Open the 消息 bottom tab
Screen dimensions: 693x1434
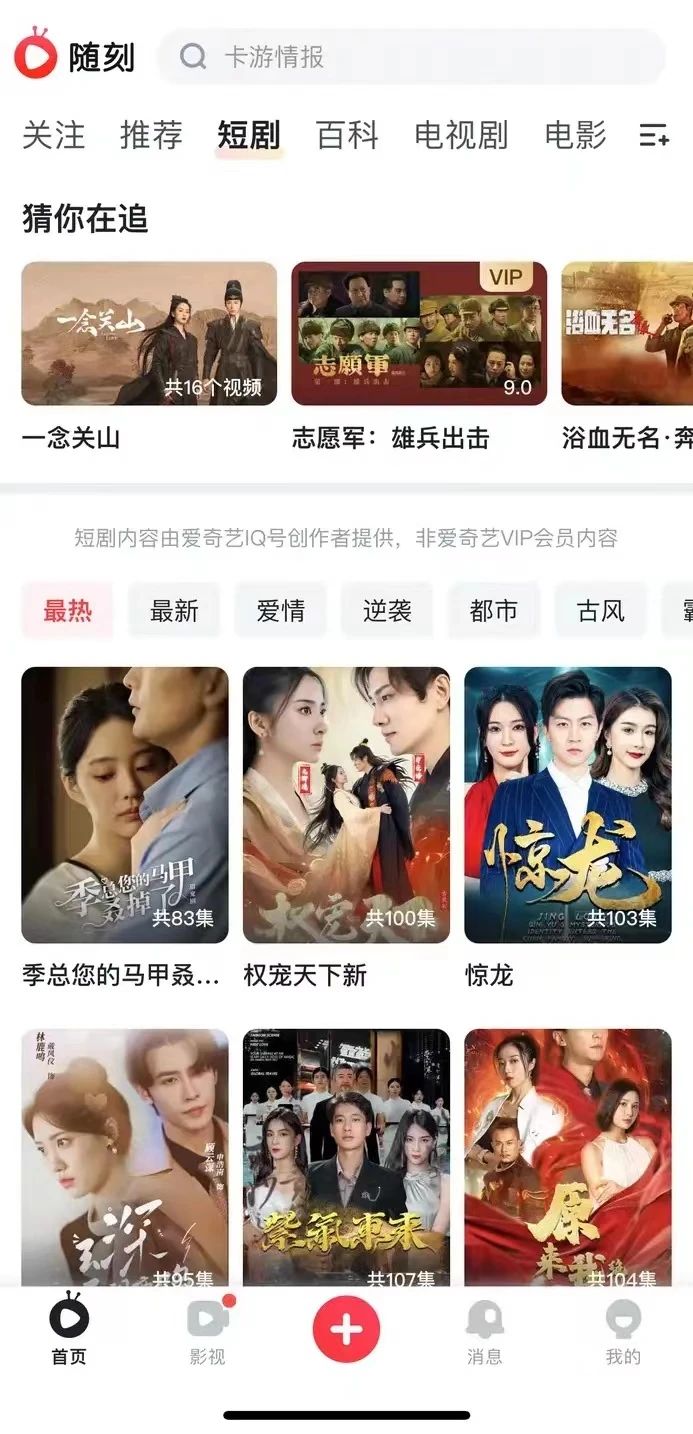[x=484, y=1332]
